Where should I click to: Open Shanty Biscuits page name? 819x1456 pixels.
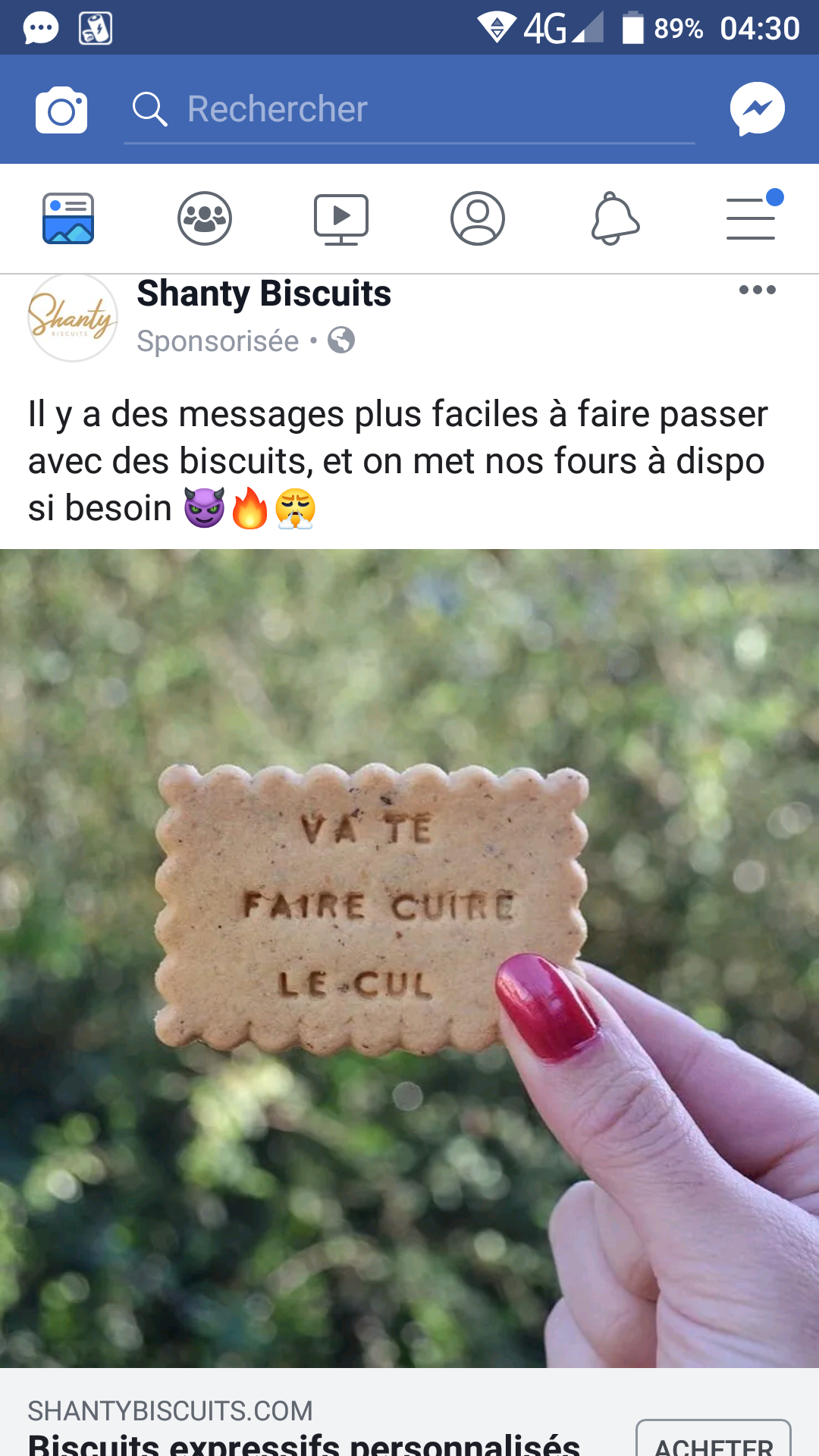tap(264, 294)
